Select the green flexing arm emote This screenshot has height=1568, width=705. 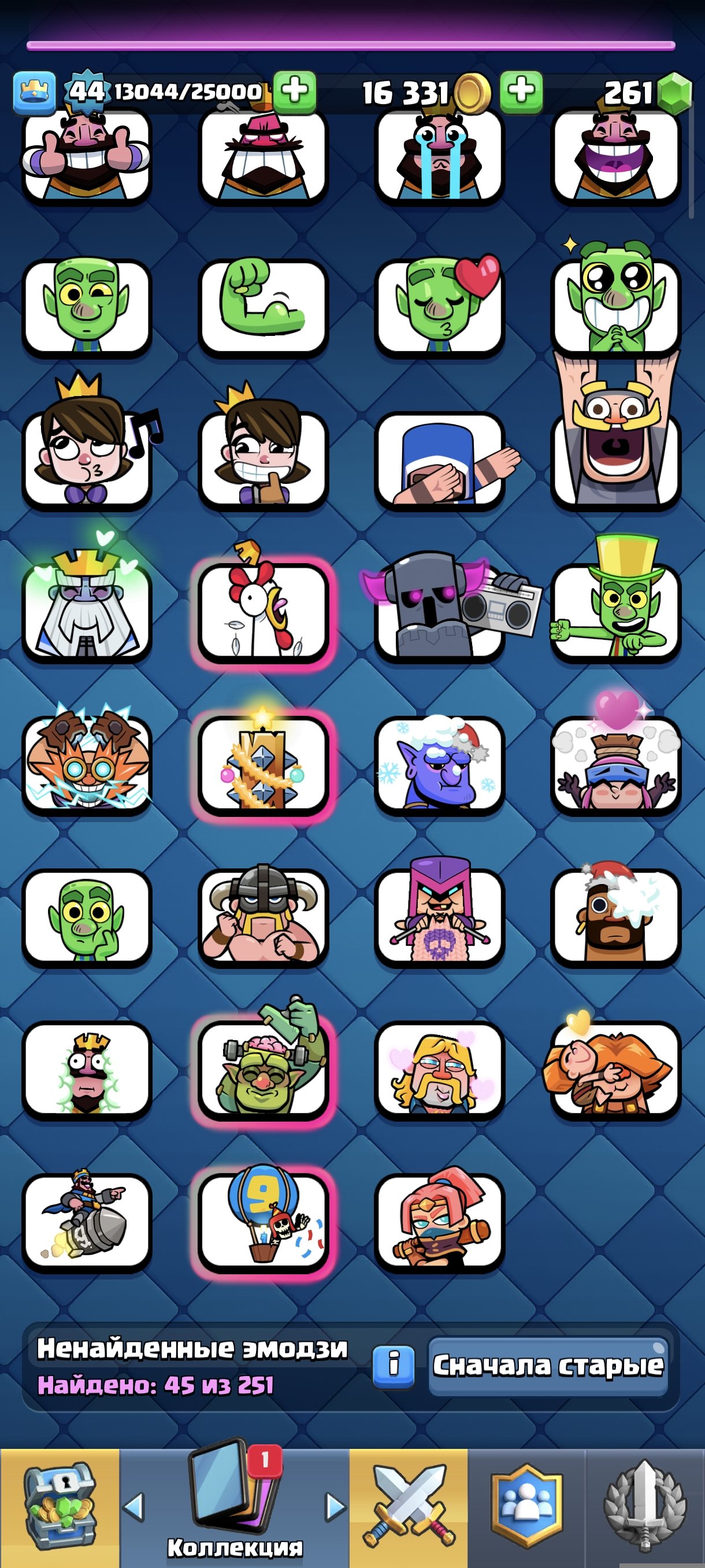click(x=263, y=307)
